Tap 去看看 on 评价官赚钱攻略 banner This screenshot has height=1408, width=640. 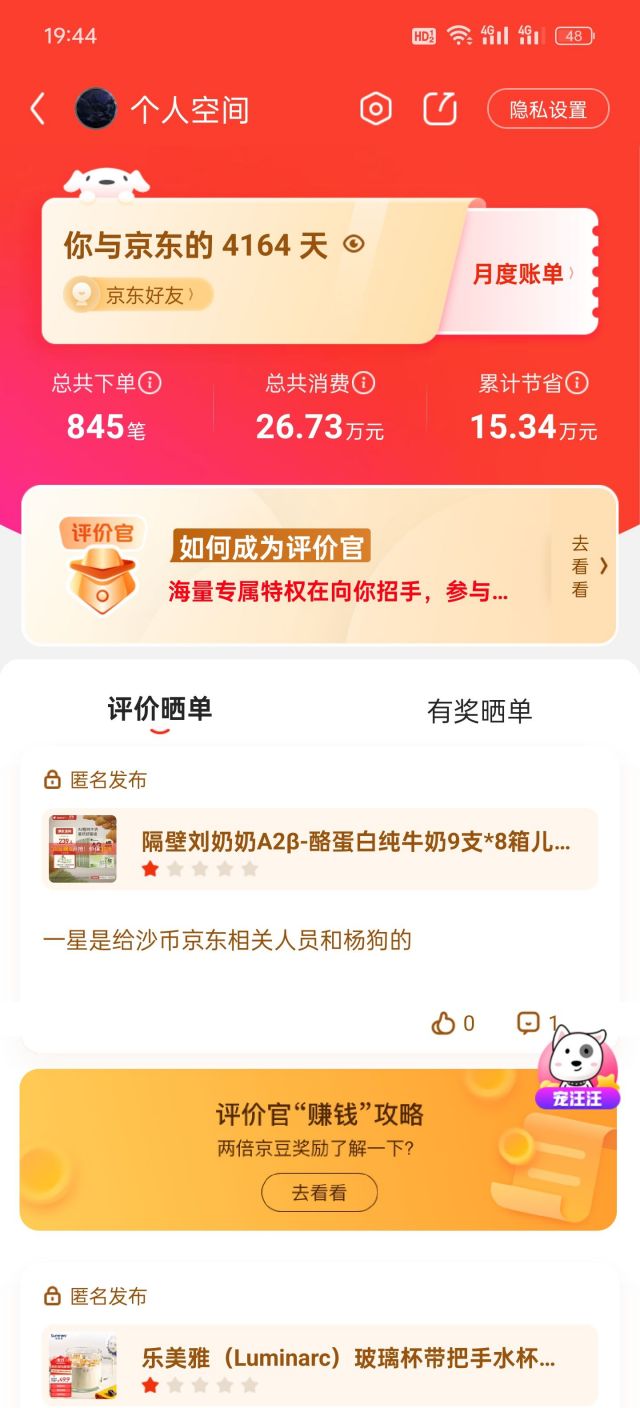[x=319, y=1192]
